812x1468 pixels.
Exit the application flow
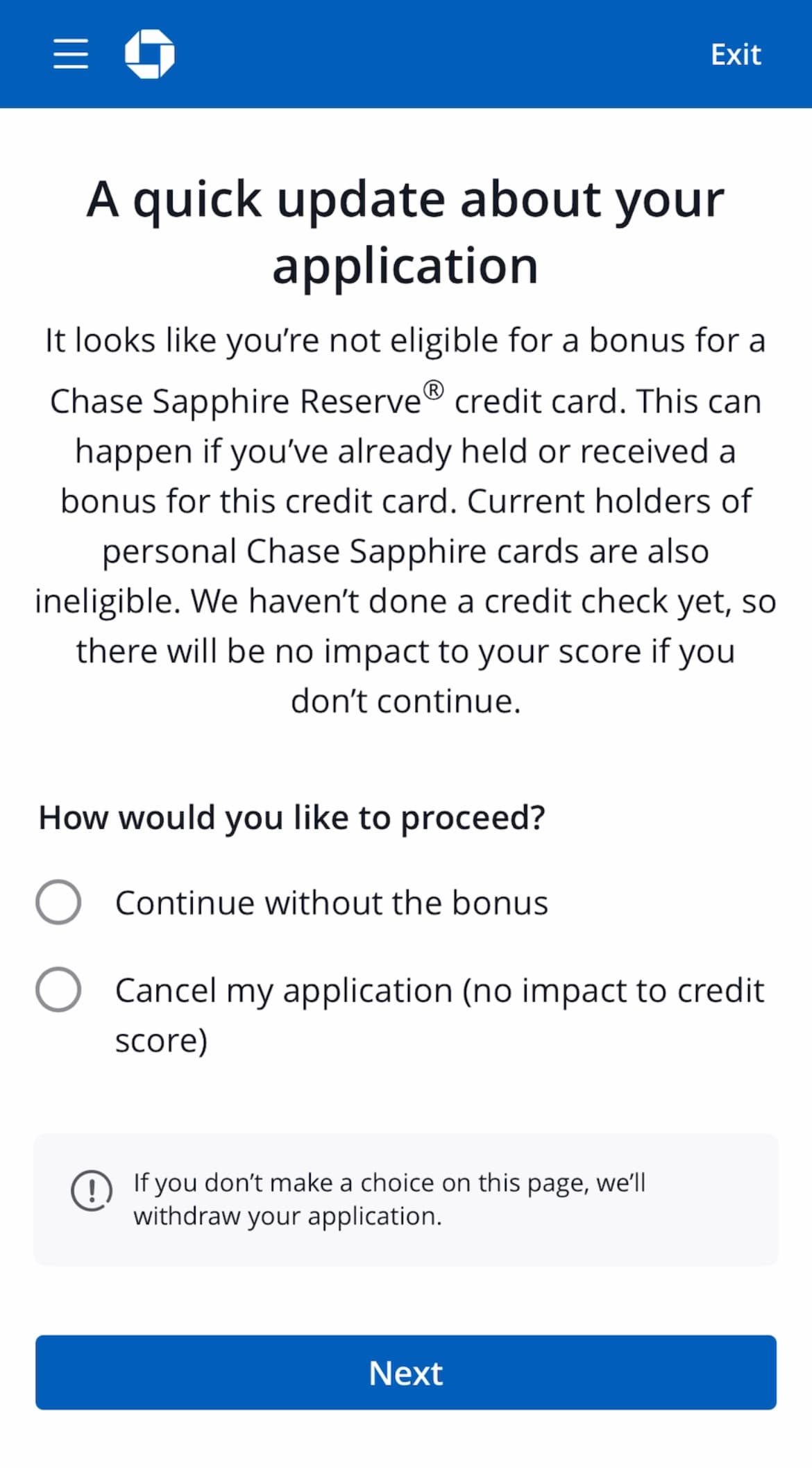pyautogui.click(x=736, y=54)
